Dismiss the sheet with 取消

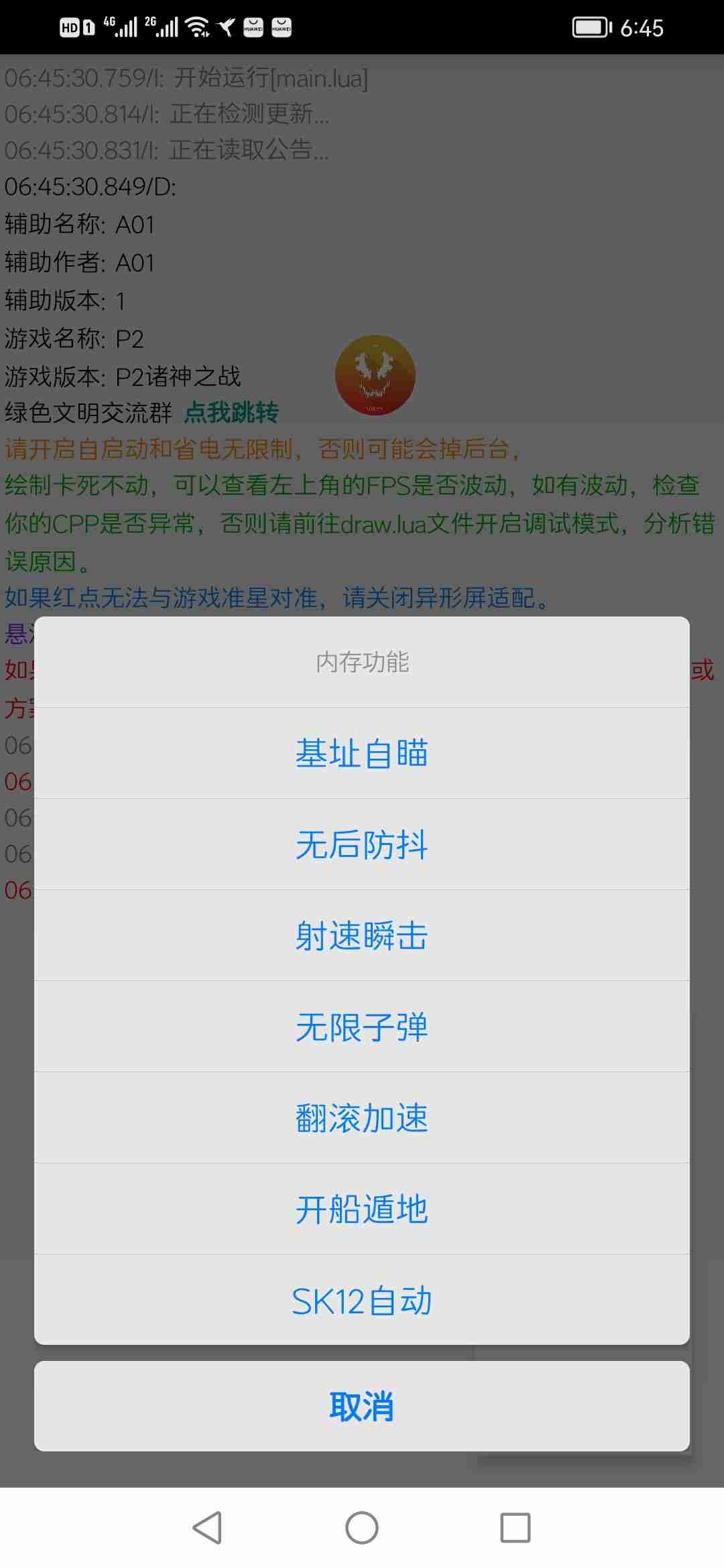coord(362,1406)
